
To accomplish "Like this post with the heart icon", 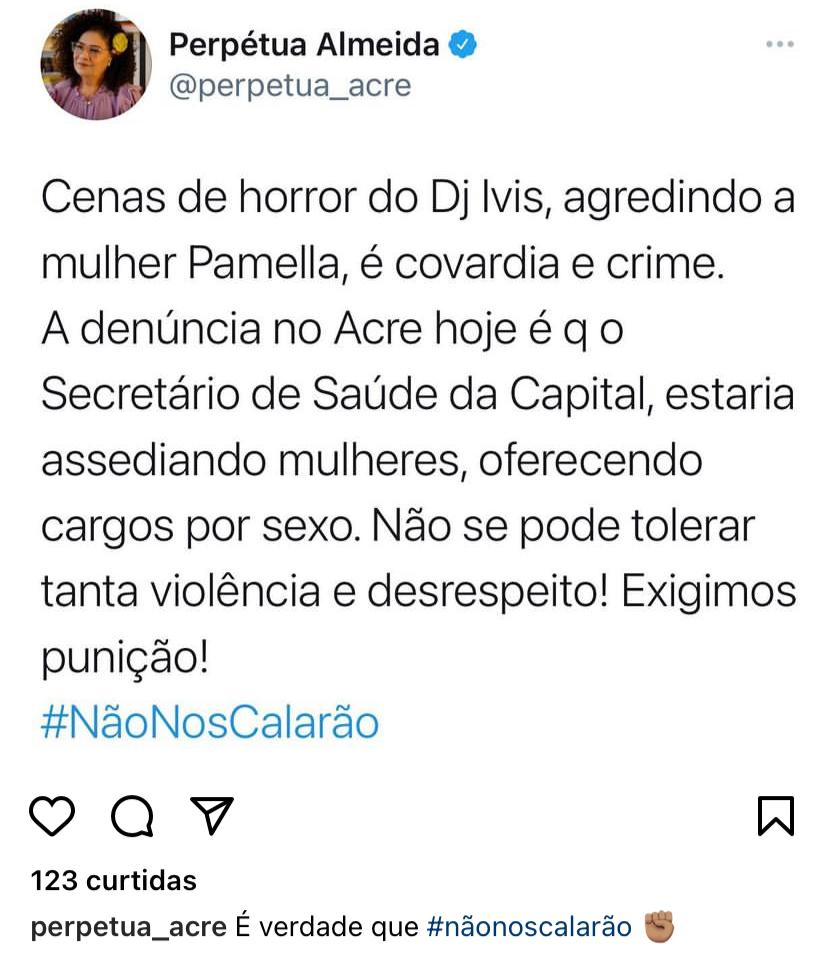I will click(x=52, y=816).
